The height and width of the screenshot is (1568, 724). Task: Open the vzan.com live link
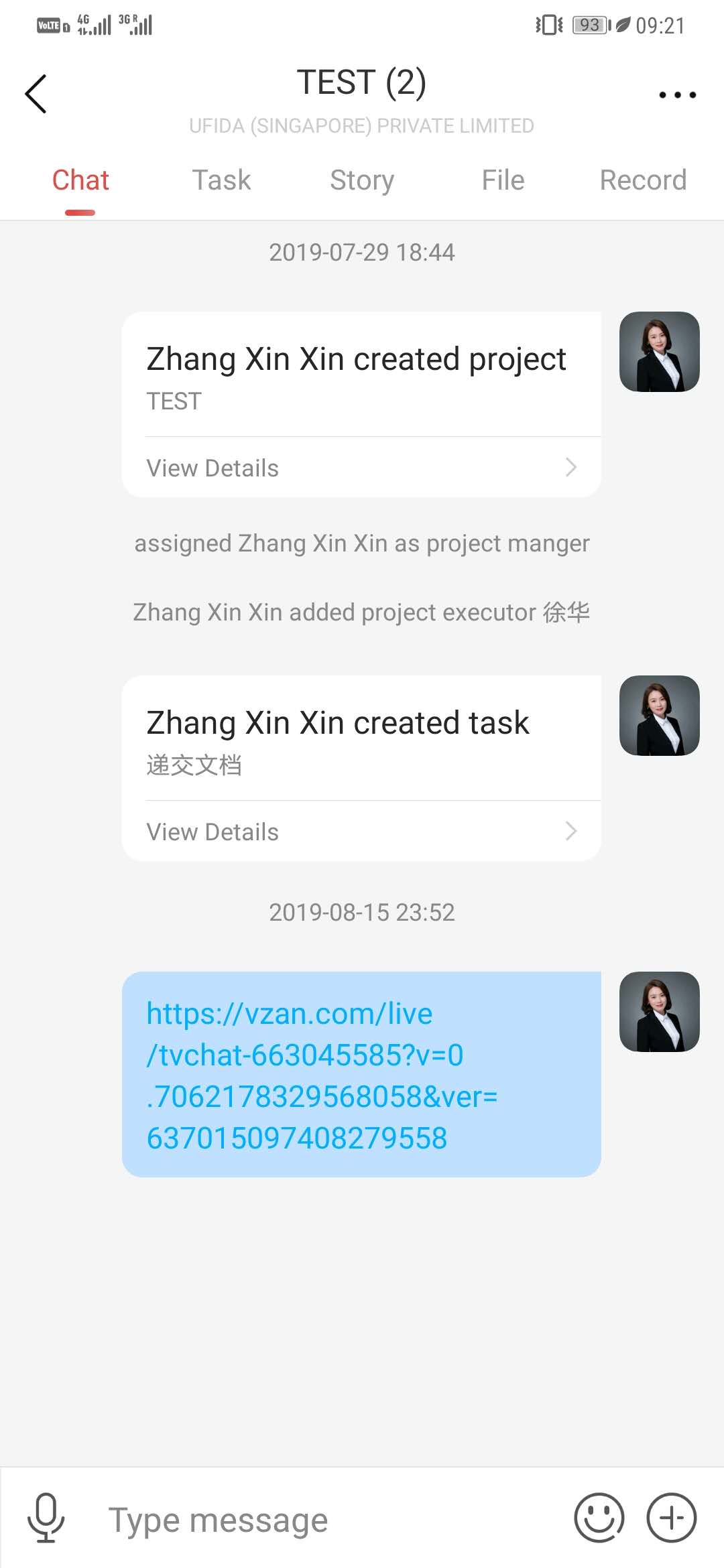click(x=322, y=1075)
